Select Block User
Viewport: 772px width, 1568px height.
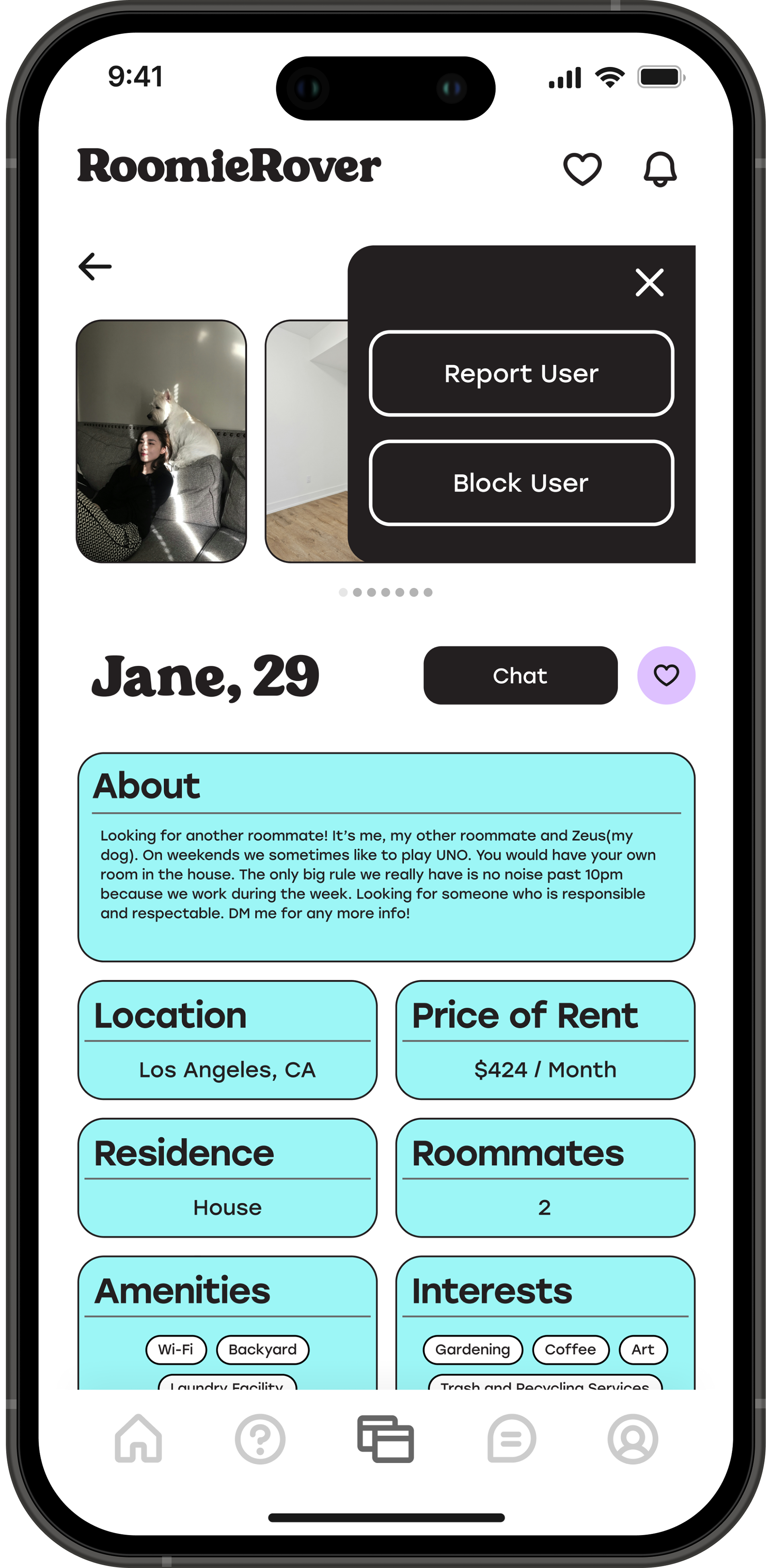(521, 483)
